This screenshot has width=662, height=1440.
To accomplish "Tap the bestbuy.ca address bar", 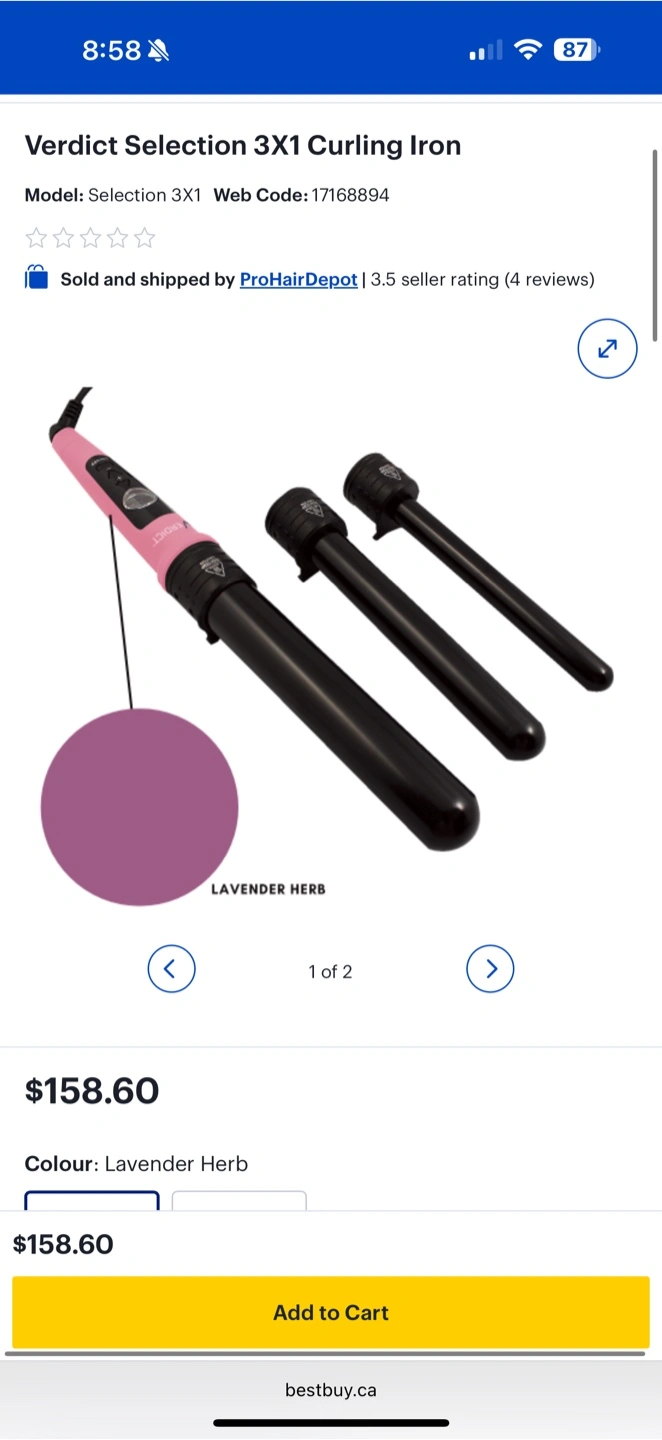I will click(x=331, y=1390).
